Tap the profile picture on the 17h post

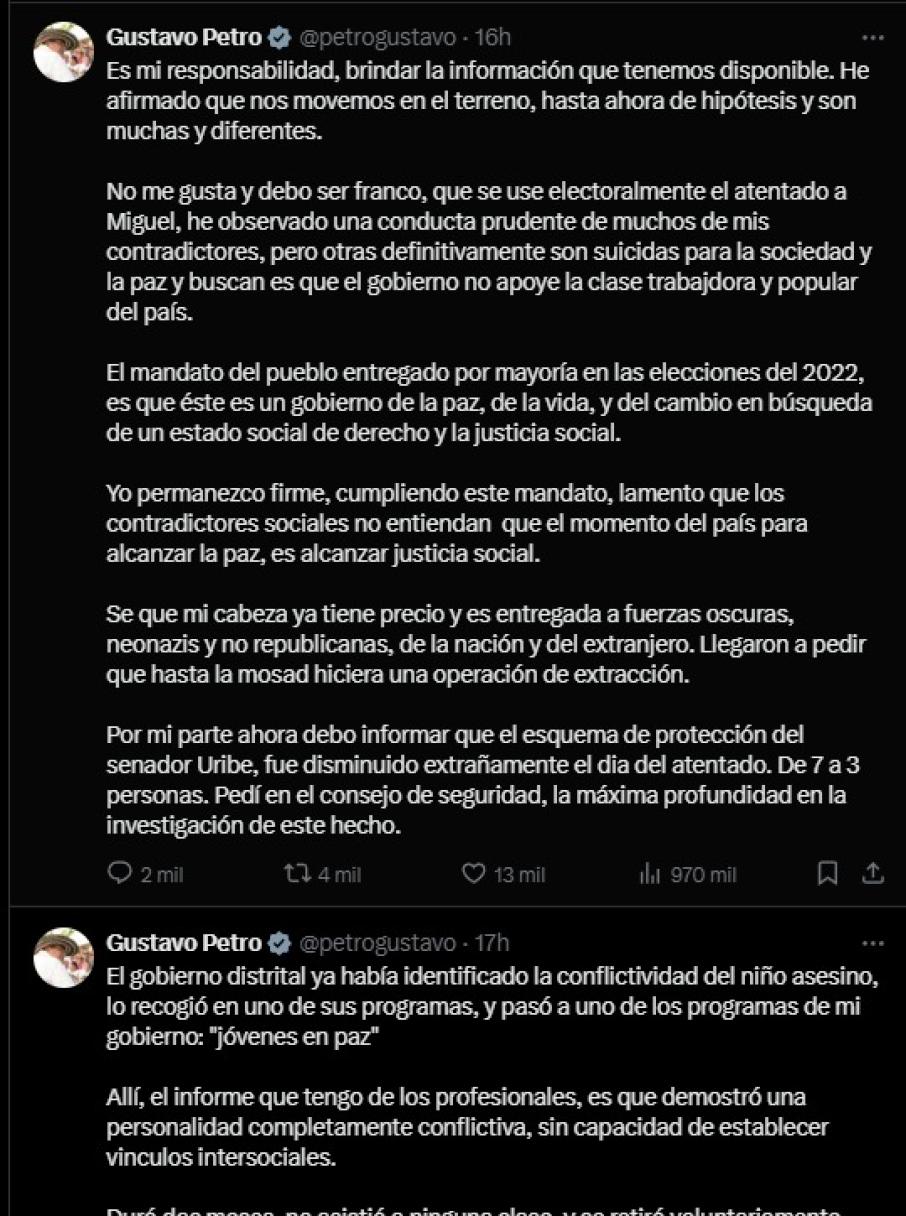click(63, 957)
